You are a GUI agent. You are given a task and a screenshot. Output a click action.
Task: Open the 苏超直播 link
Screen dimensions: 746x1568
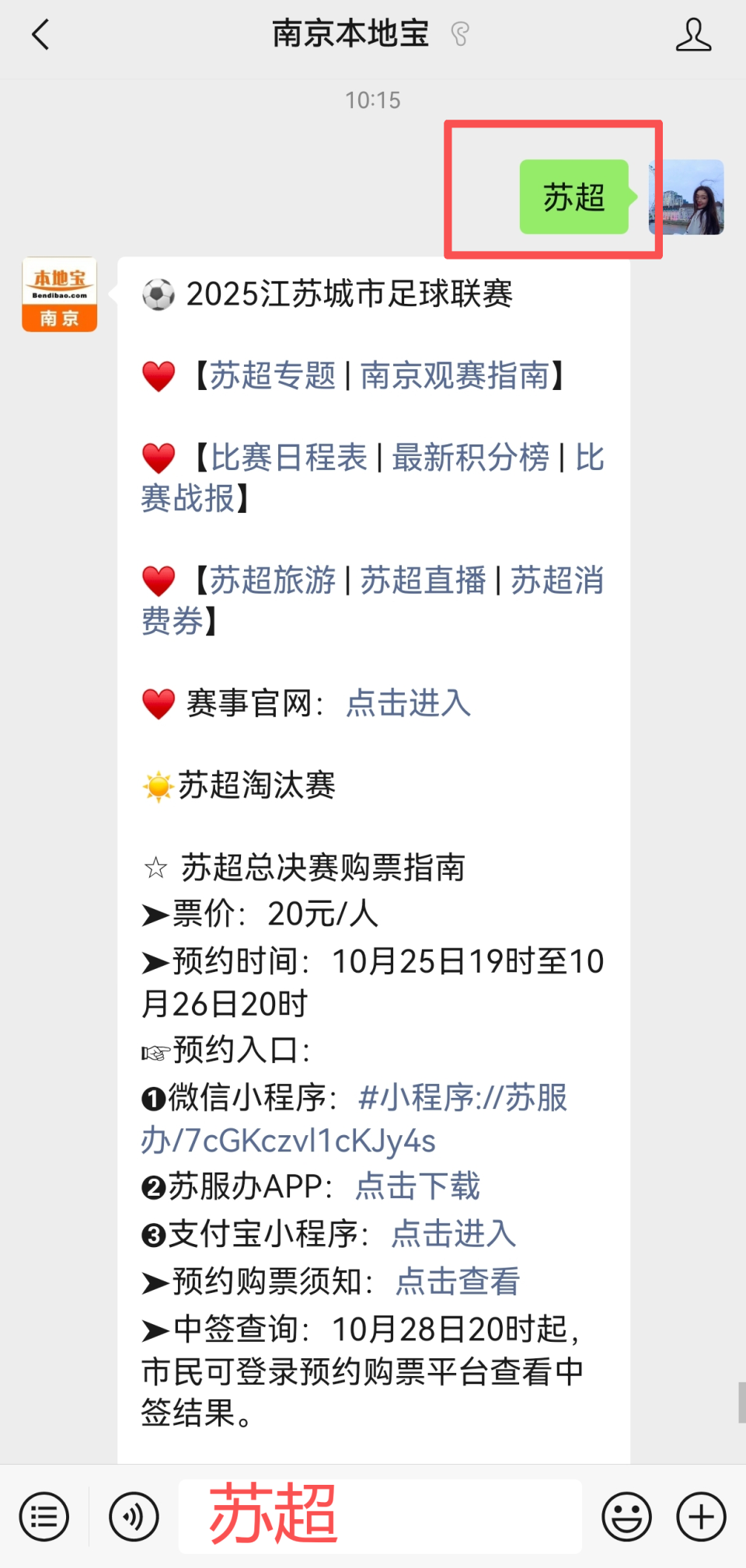[x=423, y=580]
